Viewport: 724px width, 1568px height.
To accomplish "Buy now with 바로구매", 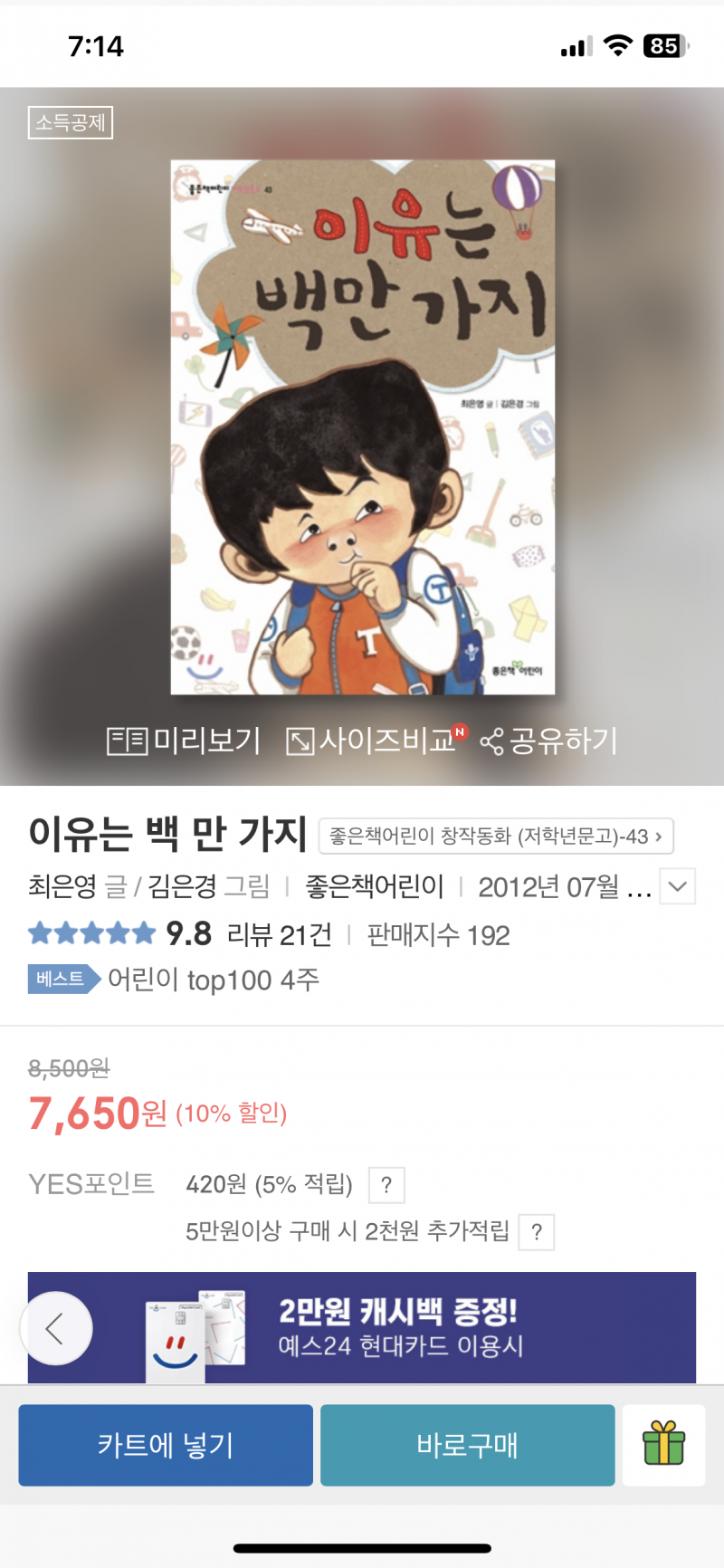I will pos(467,1445).
